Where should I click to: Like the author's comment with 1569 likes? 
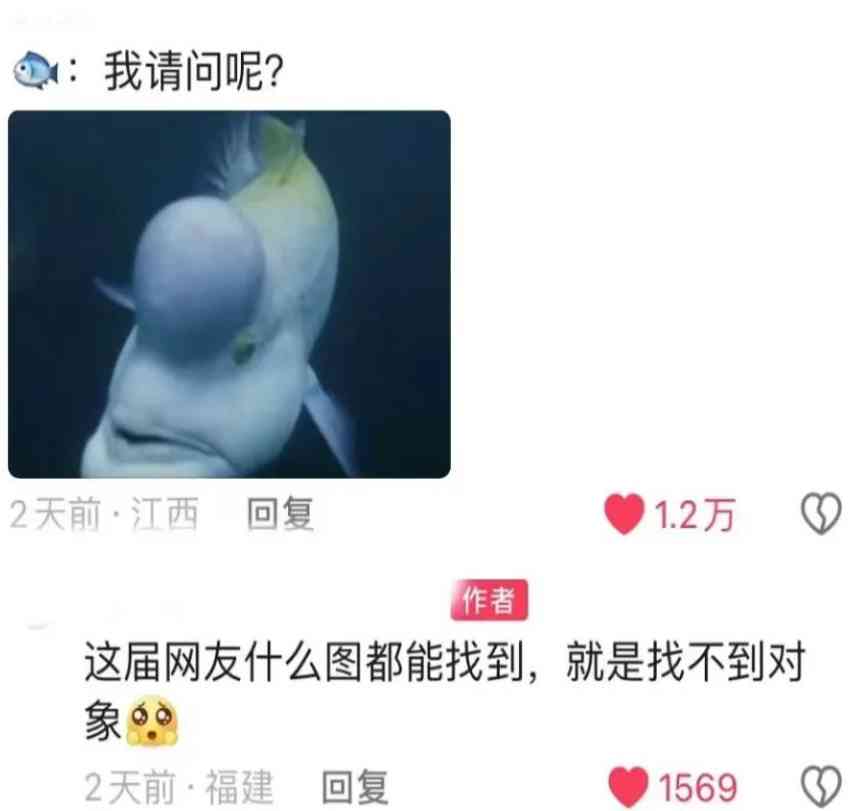click(x=630, y=787)
